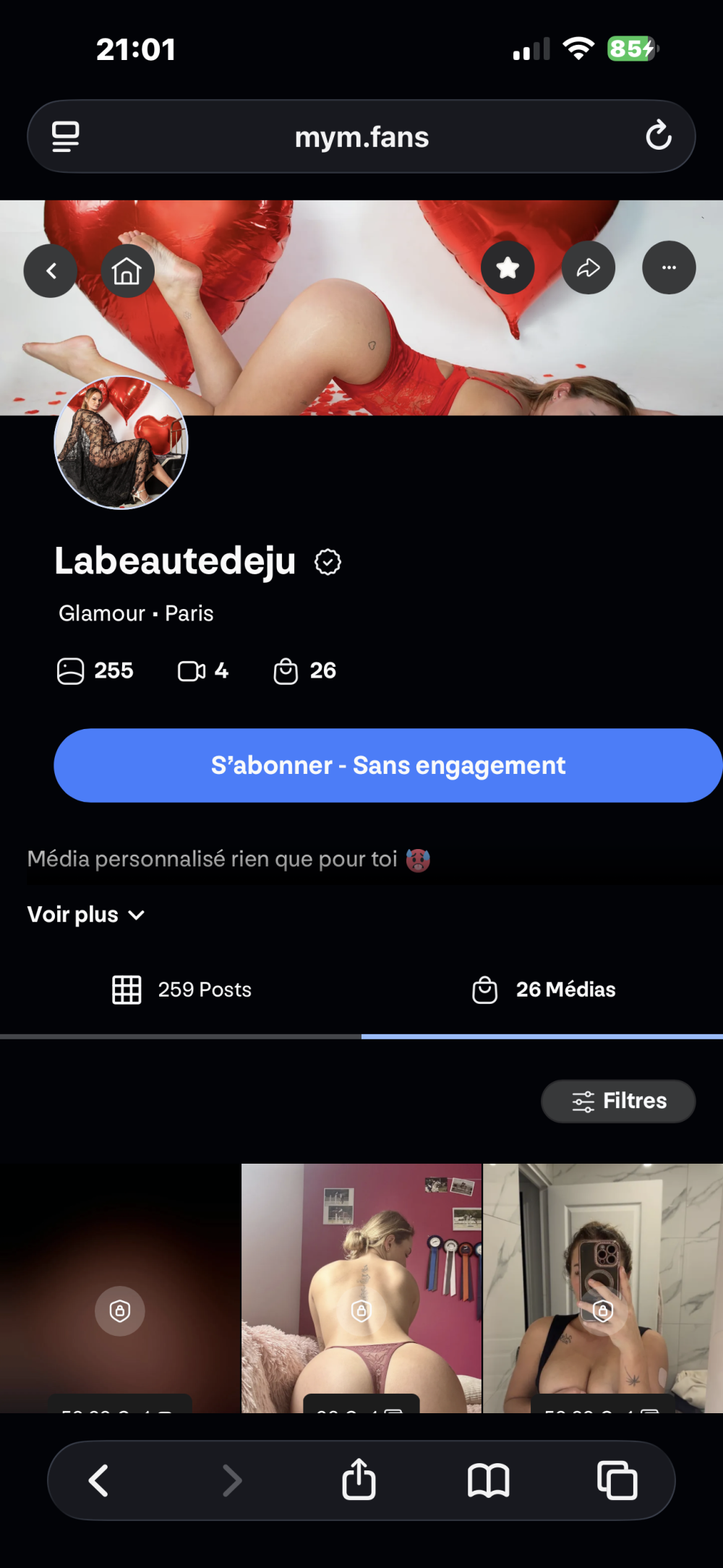Open Safari page settings menu icon
Image resolution: width=723 pixels, height=1568 pixels.
pos(66,136)
